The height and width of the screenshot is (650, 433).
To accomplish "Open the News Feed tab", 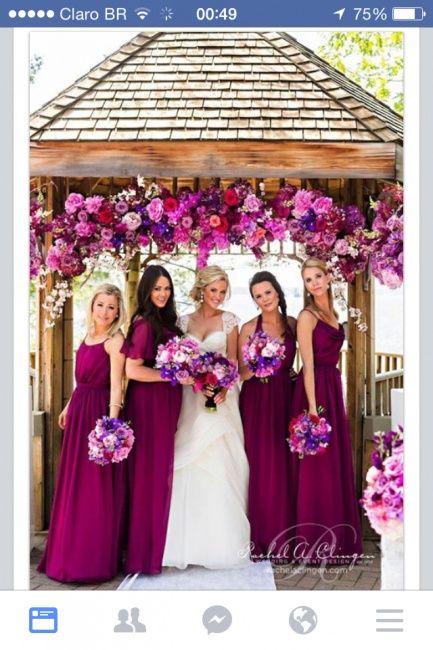I will pos(44,620).
